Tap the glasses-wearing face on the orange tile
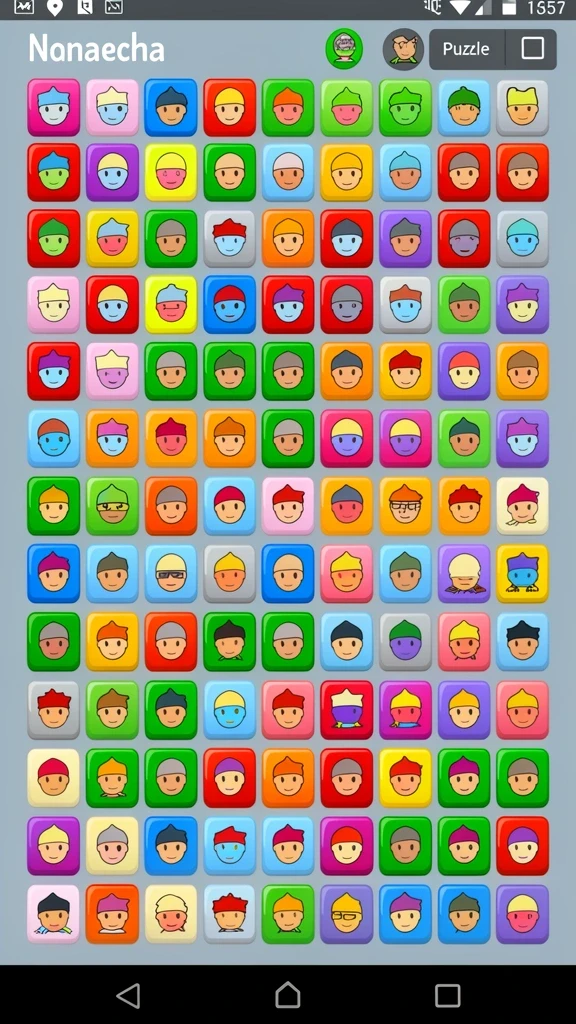 point(405,505)
